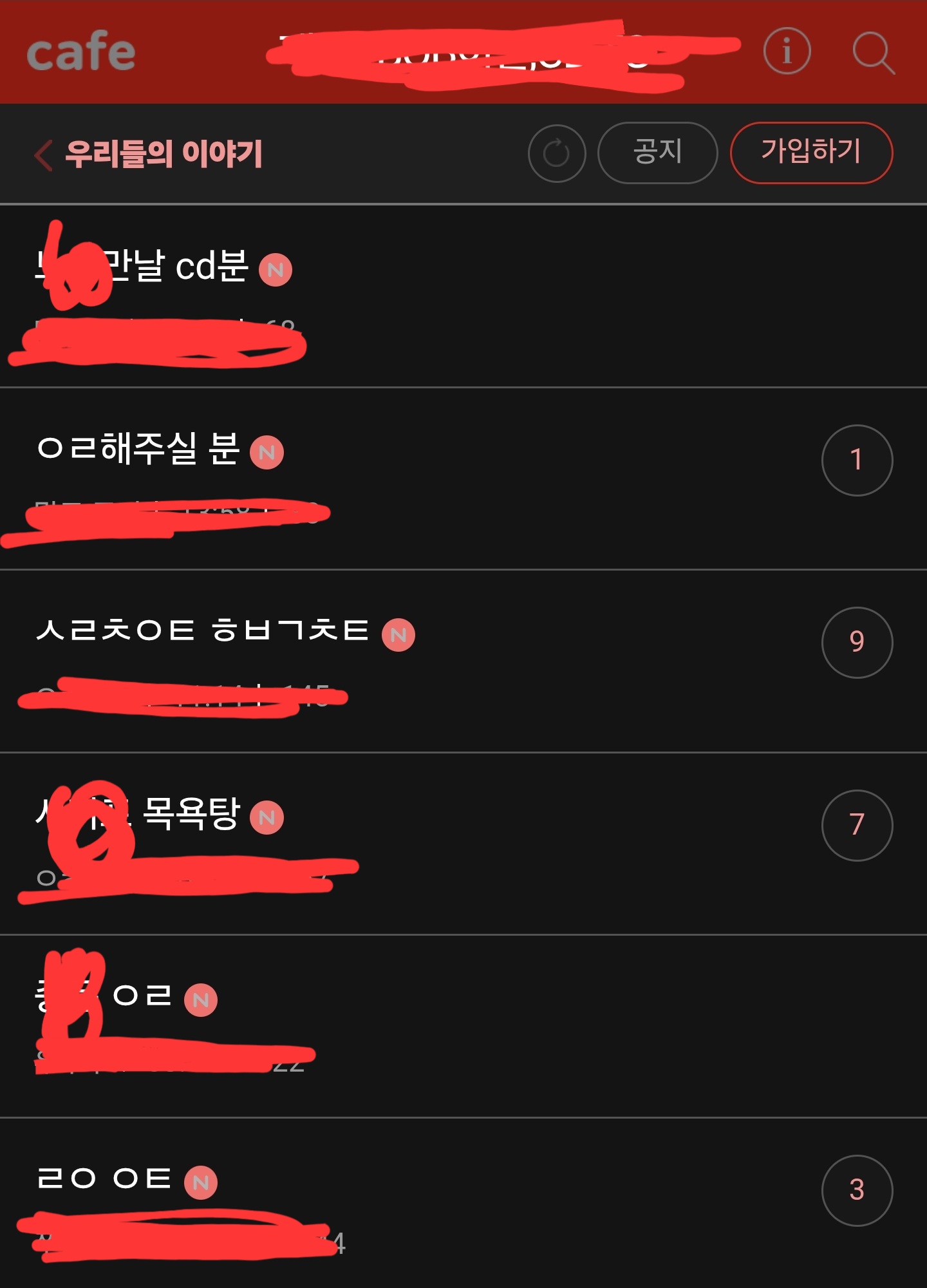View the 3 comments on ㄹㅇ ㅇㅌ
The height and width of the screenshot is (1288, 927).
(x=857, y=1190)
